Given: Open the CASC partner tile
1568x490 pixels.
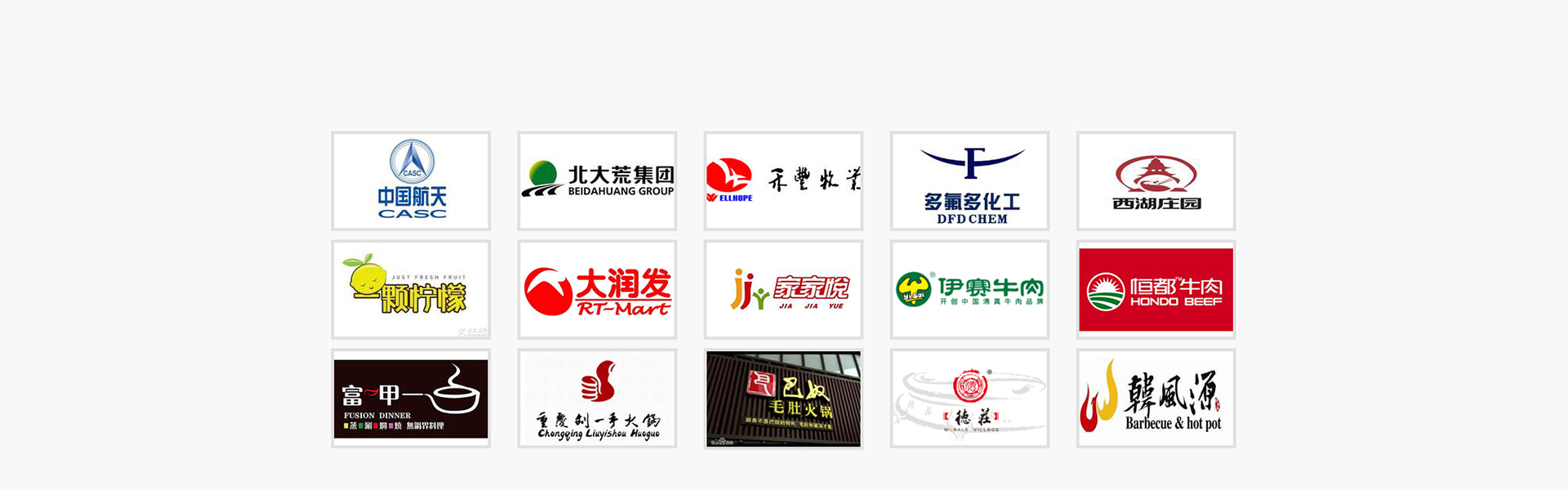Looking at the screenshot, I should click(x=411, y=181).
